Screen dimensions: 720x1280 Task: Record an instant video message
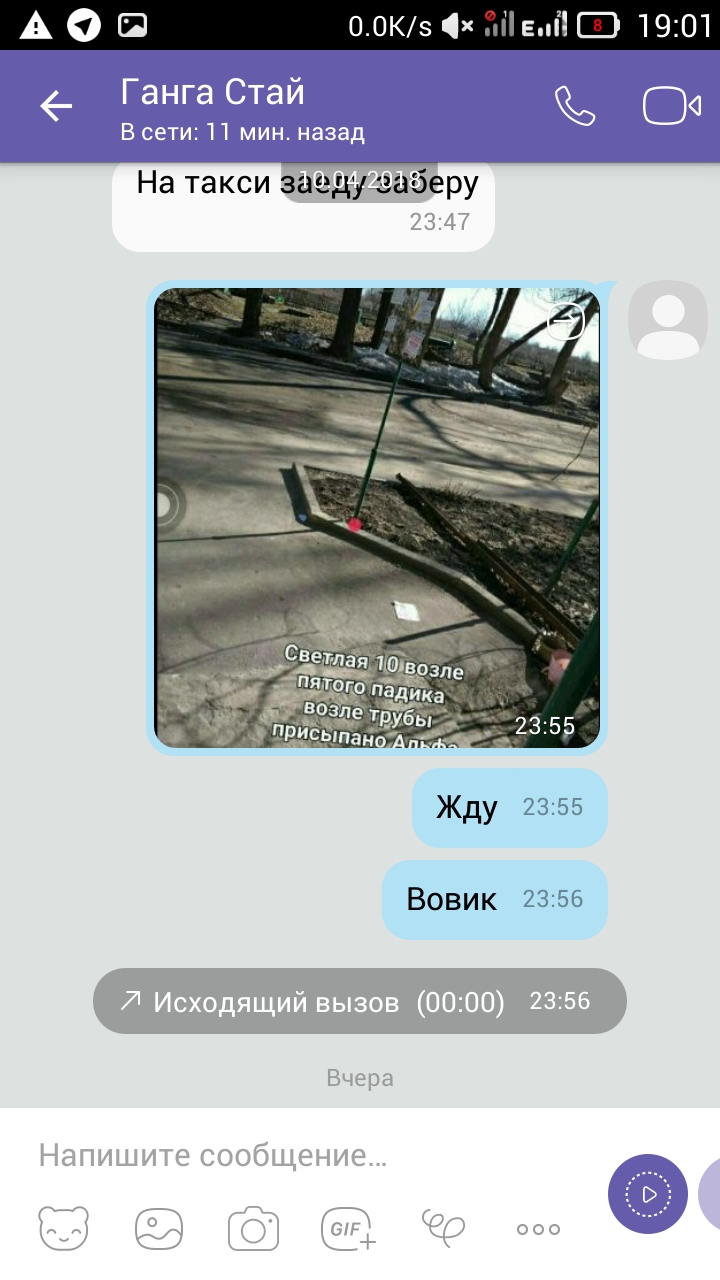tap(648, 1194)
